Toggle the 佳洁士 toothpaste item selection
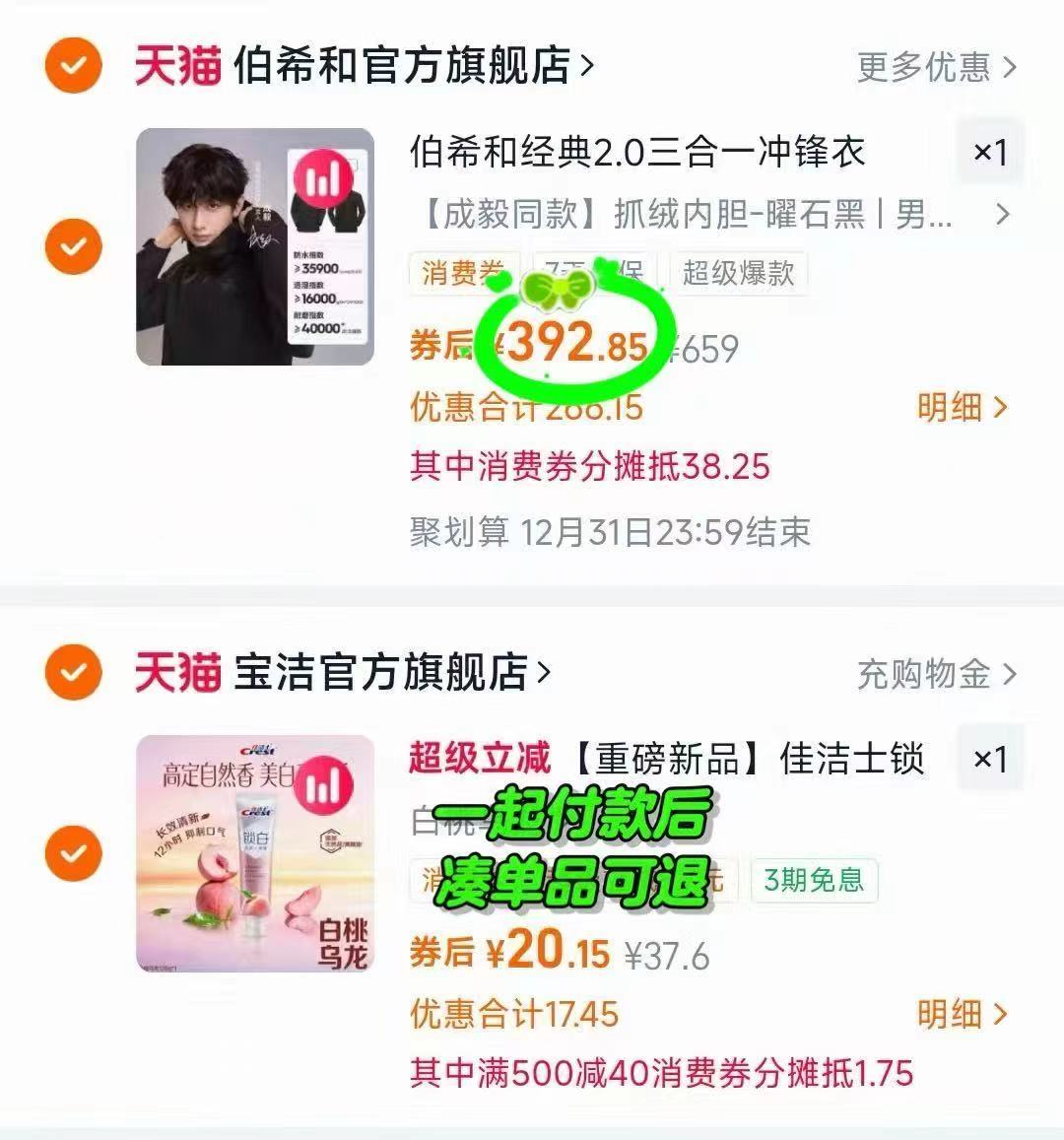The image size is (1064, 1140). tap(73, 852)
